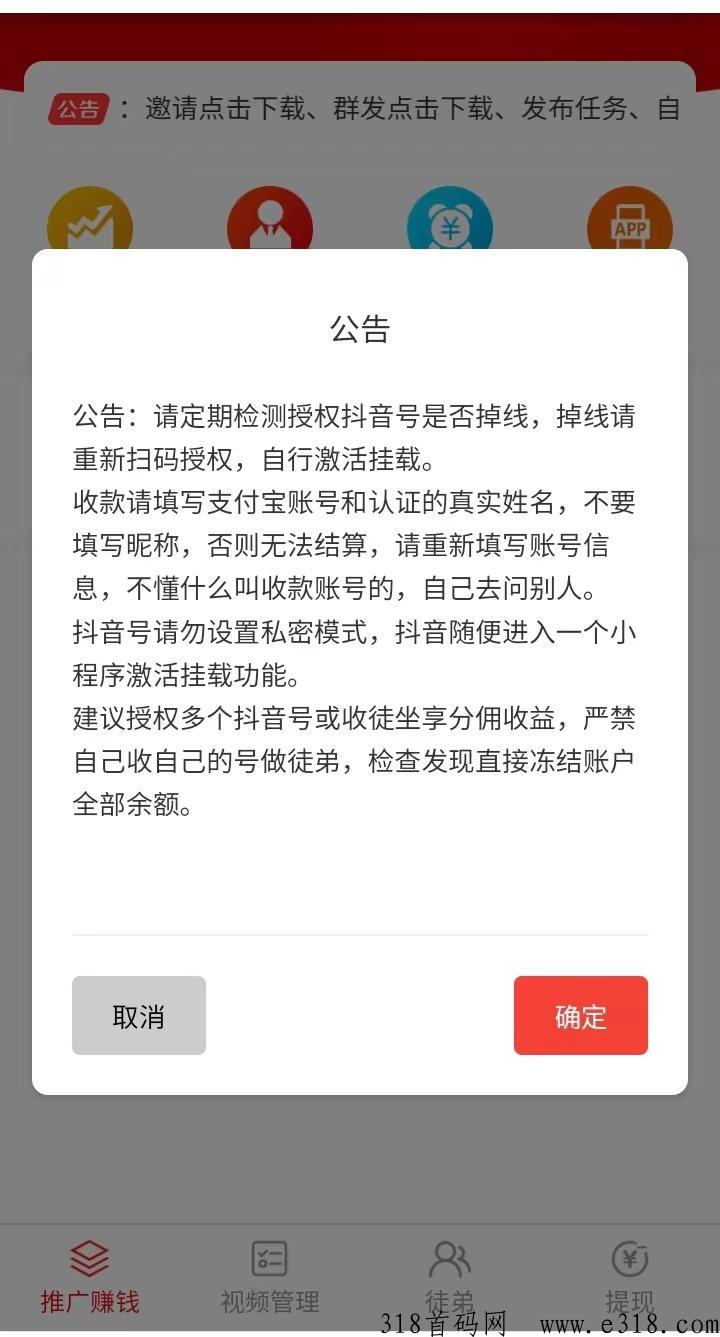
Task: Open the 徒弟 tab
Action: click(450, 1278)
